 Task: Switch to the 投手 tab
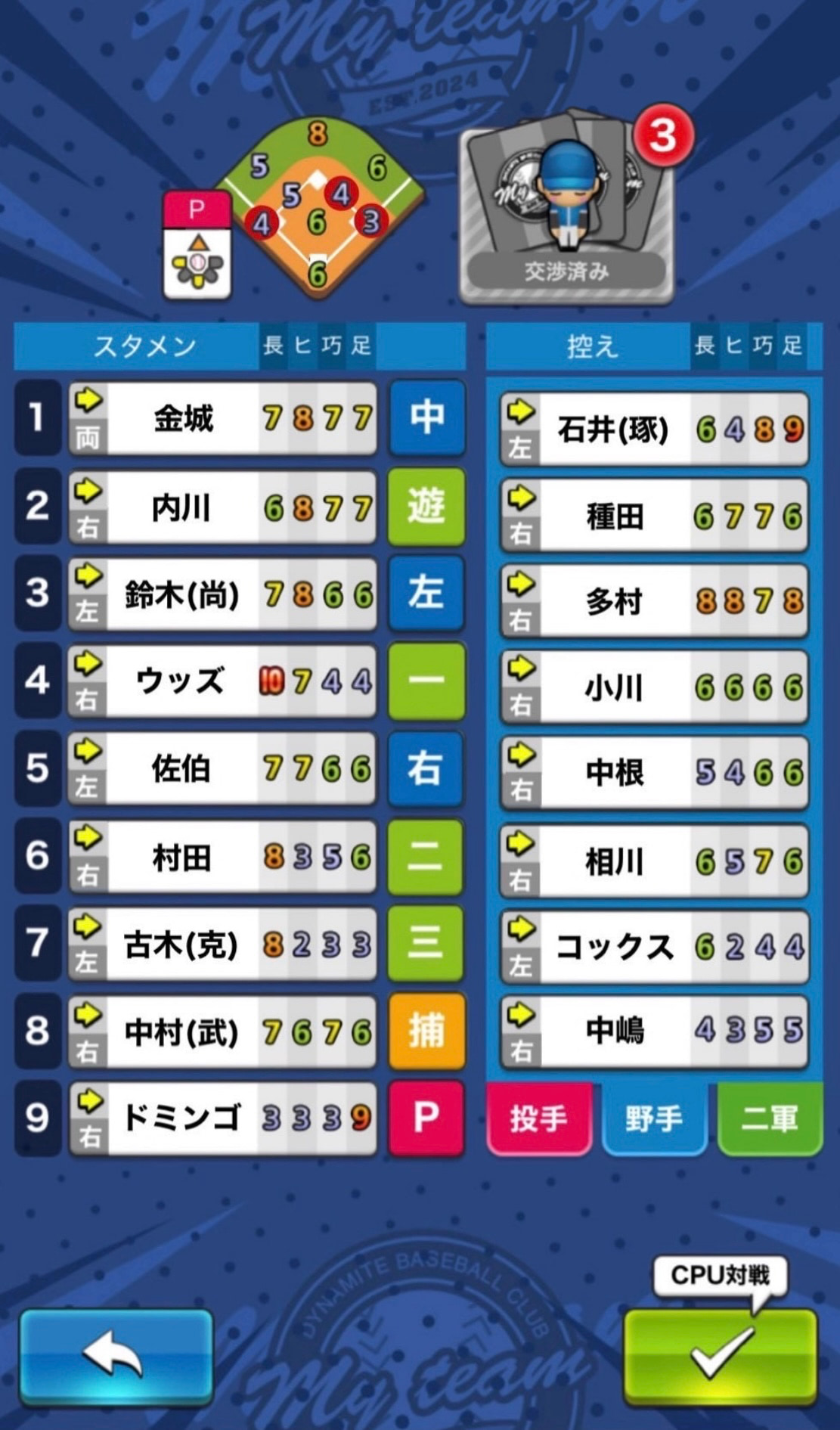538,1118
